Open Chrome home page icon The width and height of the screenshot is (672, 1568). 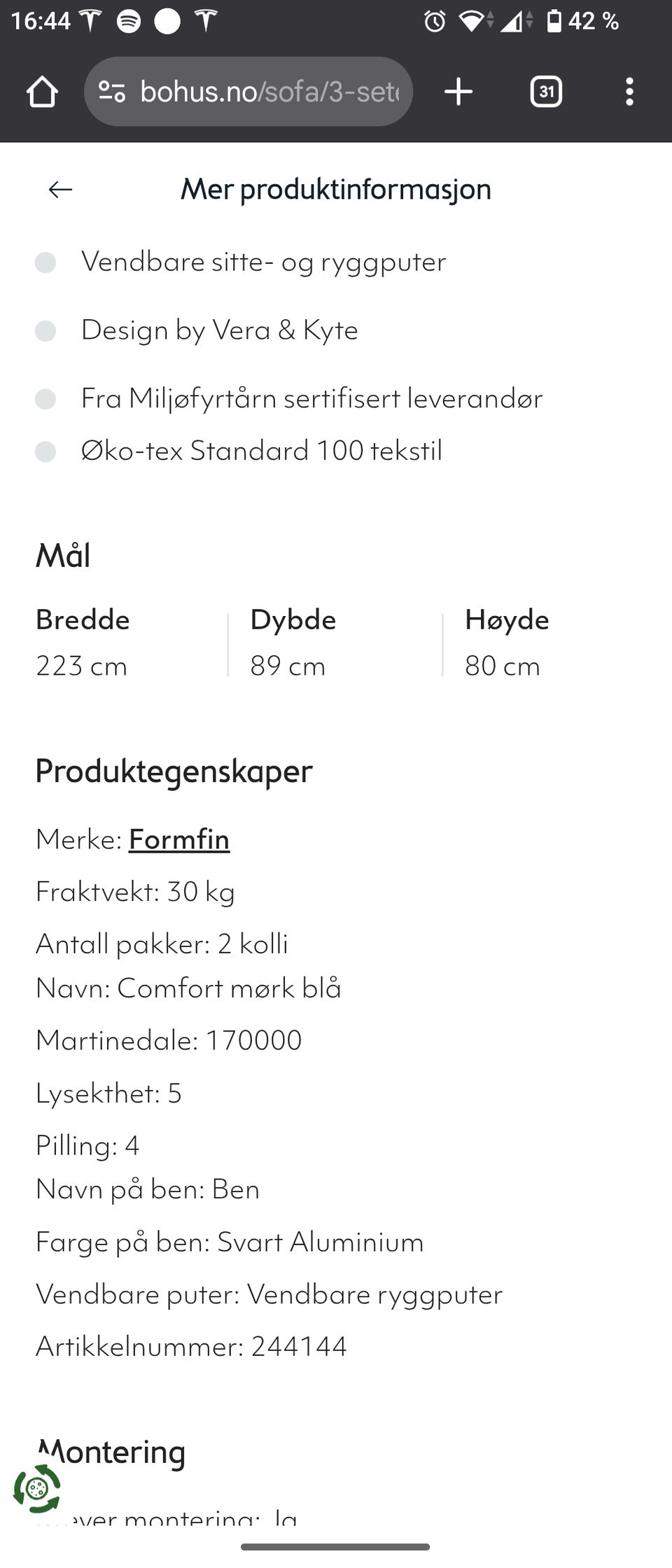coord(41,91)
